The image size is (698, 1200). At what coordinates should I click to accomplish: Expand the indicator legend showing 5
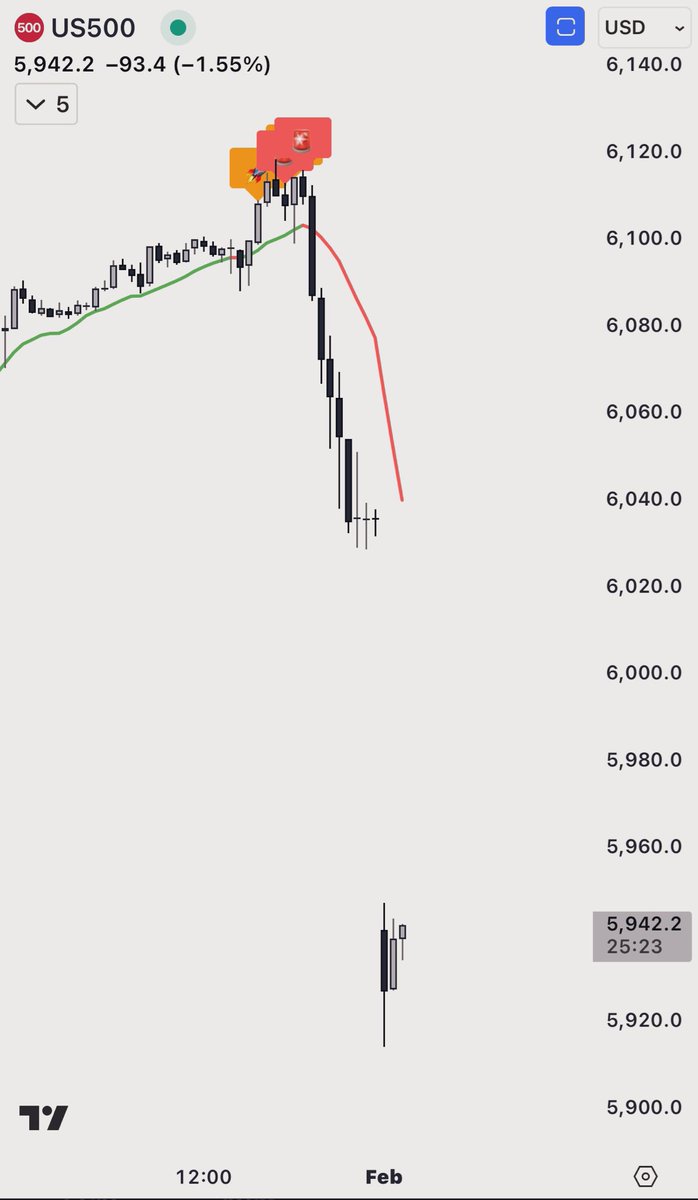pyautogui.click(x=47, y=104)
